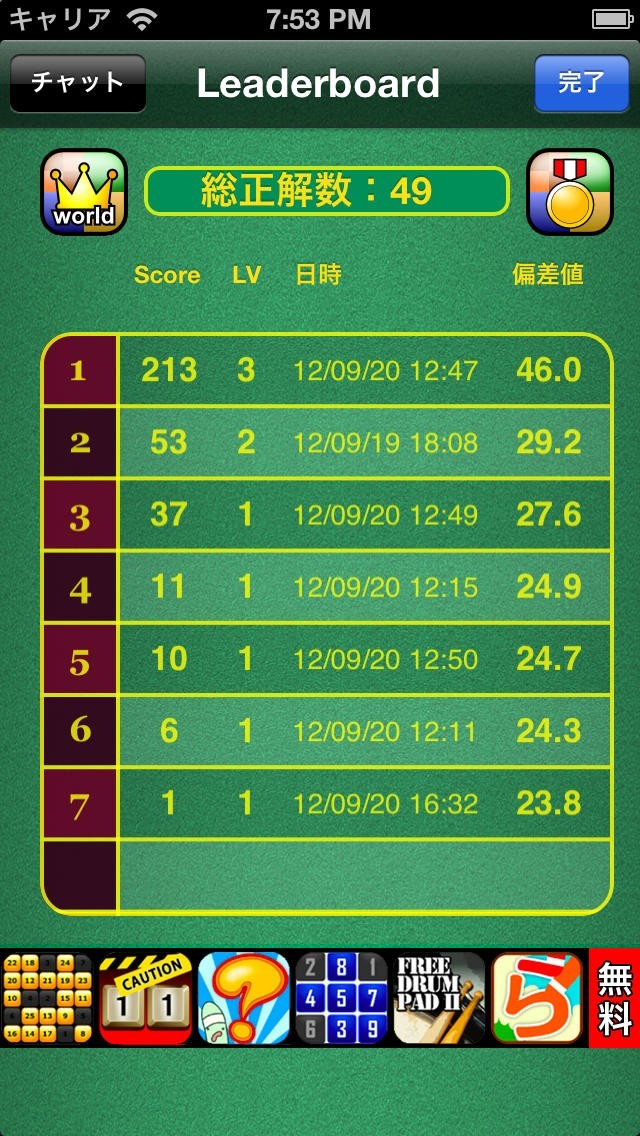
Task: Tap the red 無料 free apps label
Action: [x=614, y=998]
